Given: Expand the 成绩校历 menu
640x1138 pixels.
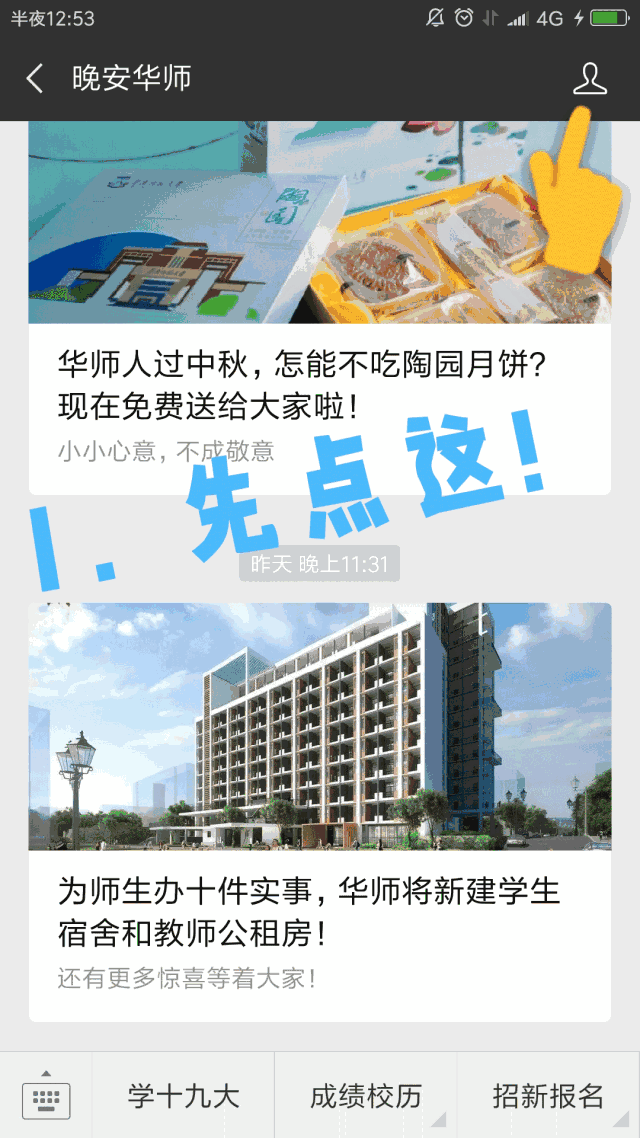Looking at the screenshot, I should (366, 1096).
